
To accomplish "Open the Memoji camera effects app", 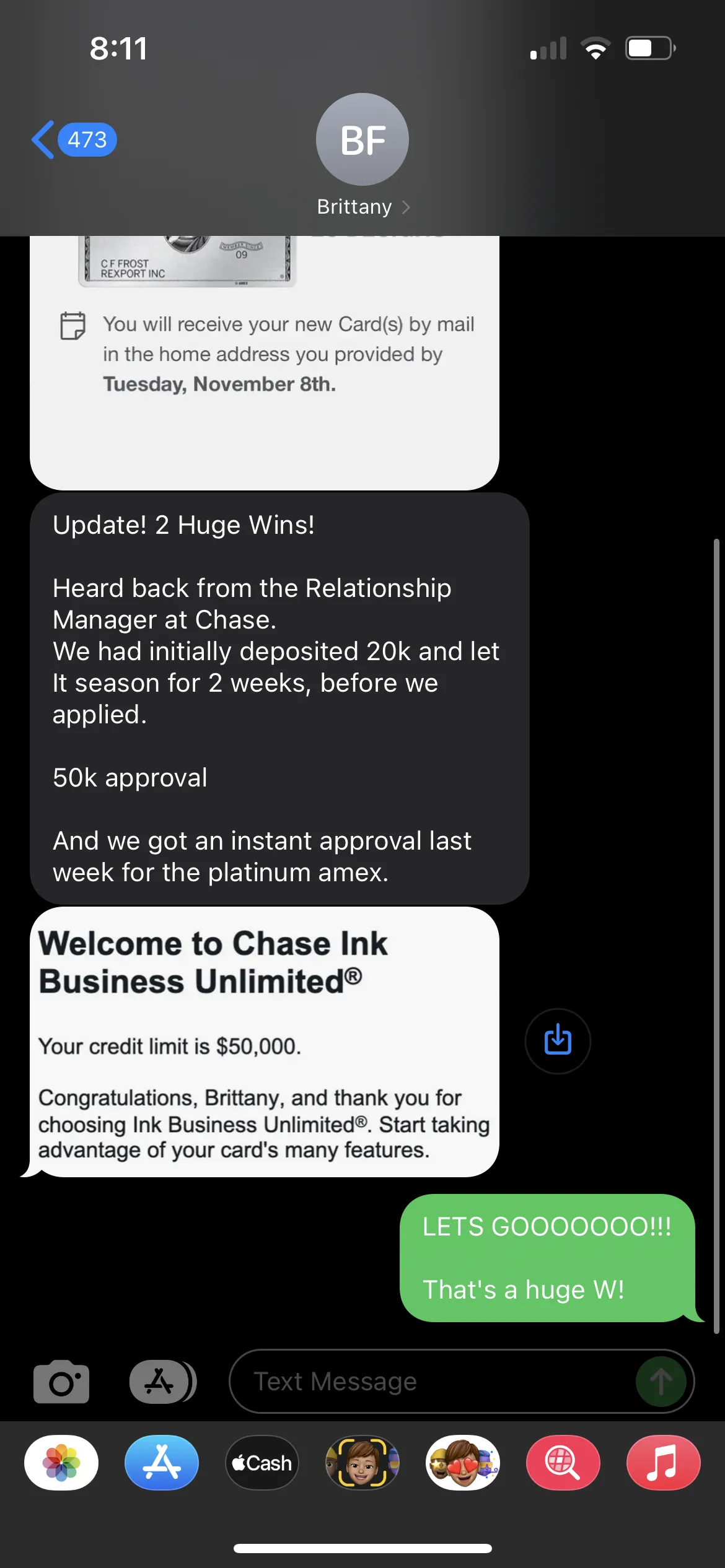I will (362, 1463).
